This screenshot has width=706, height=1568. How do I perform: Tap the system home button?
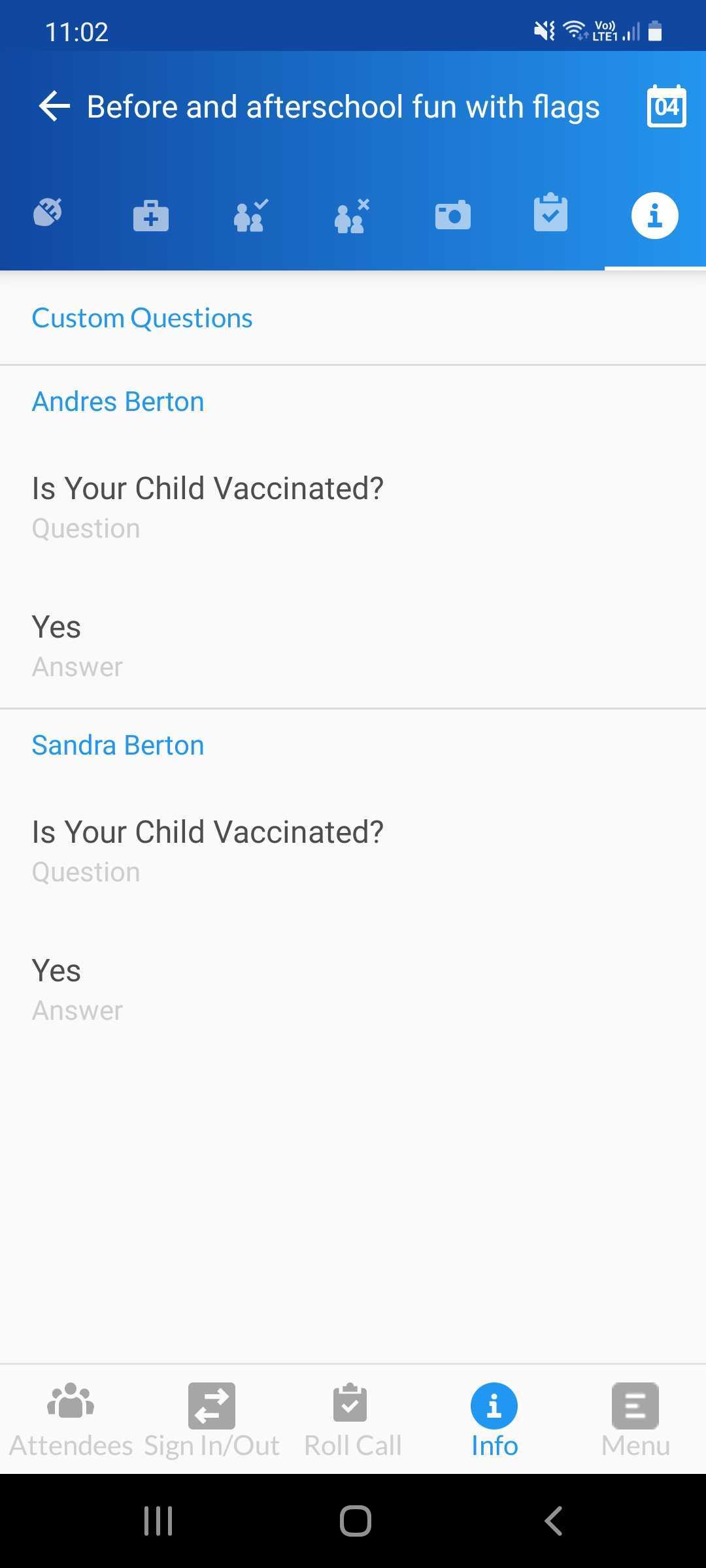[x=356, y=1521]
